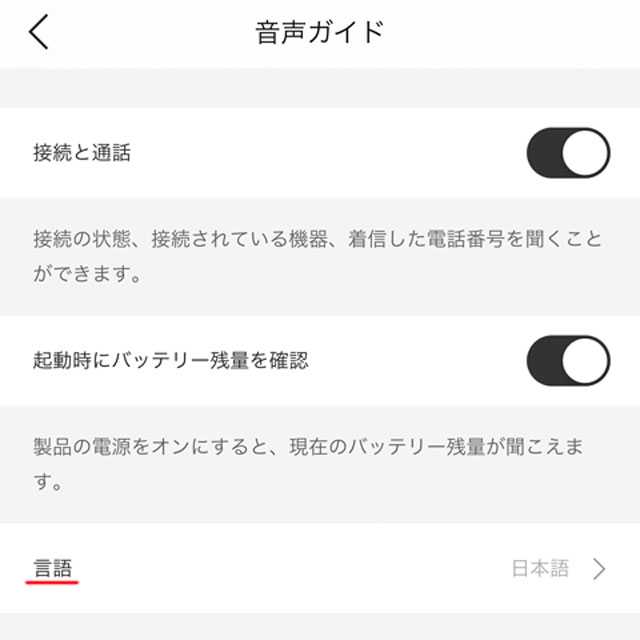Go back from 音声ガイド screen
Viewport: 640px width, 640px height.
39,32
